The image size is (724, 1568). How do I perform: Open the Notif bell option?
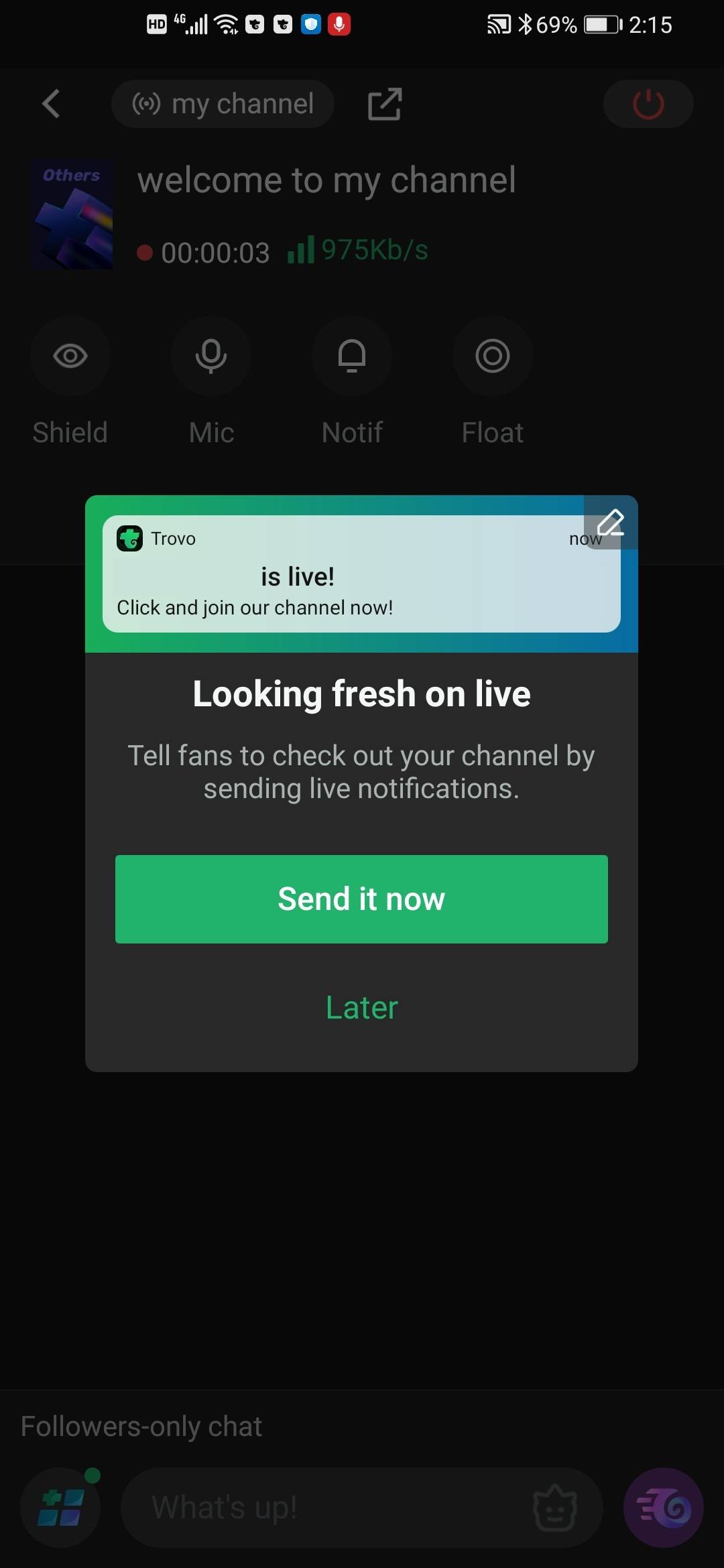[x=352, y=356]
